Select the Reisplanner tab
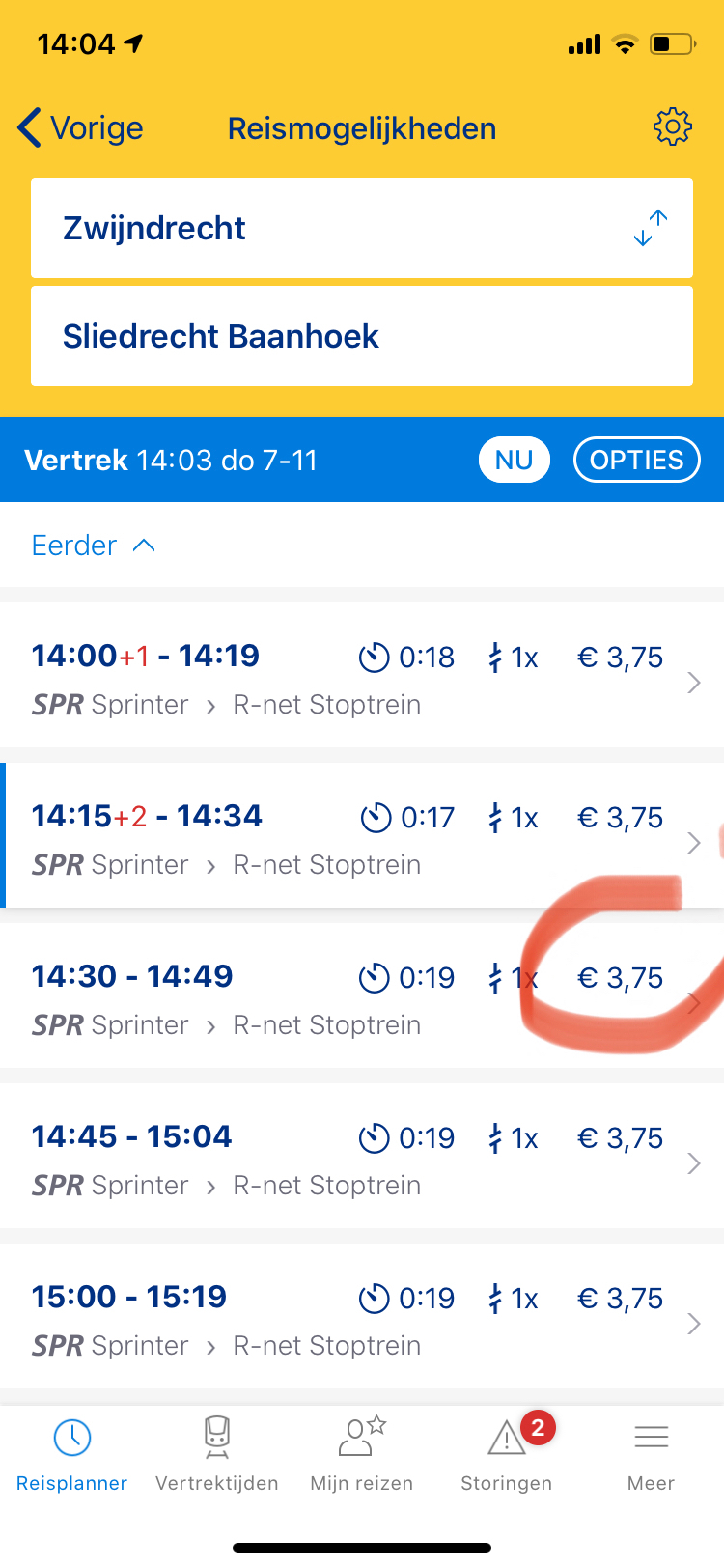The height and width of the screenshot is (1568, 724). pos(72,1454)
